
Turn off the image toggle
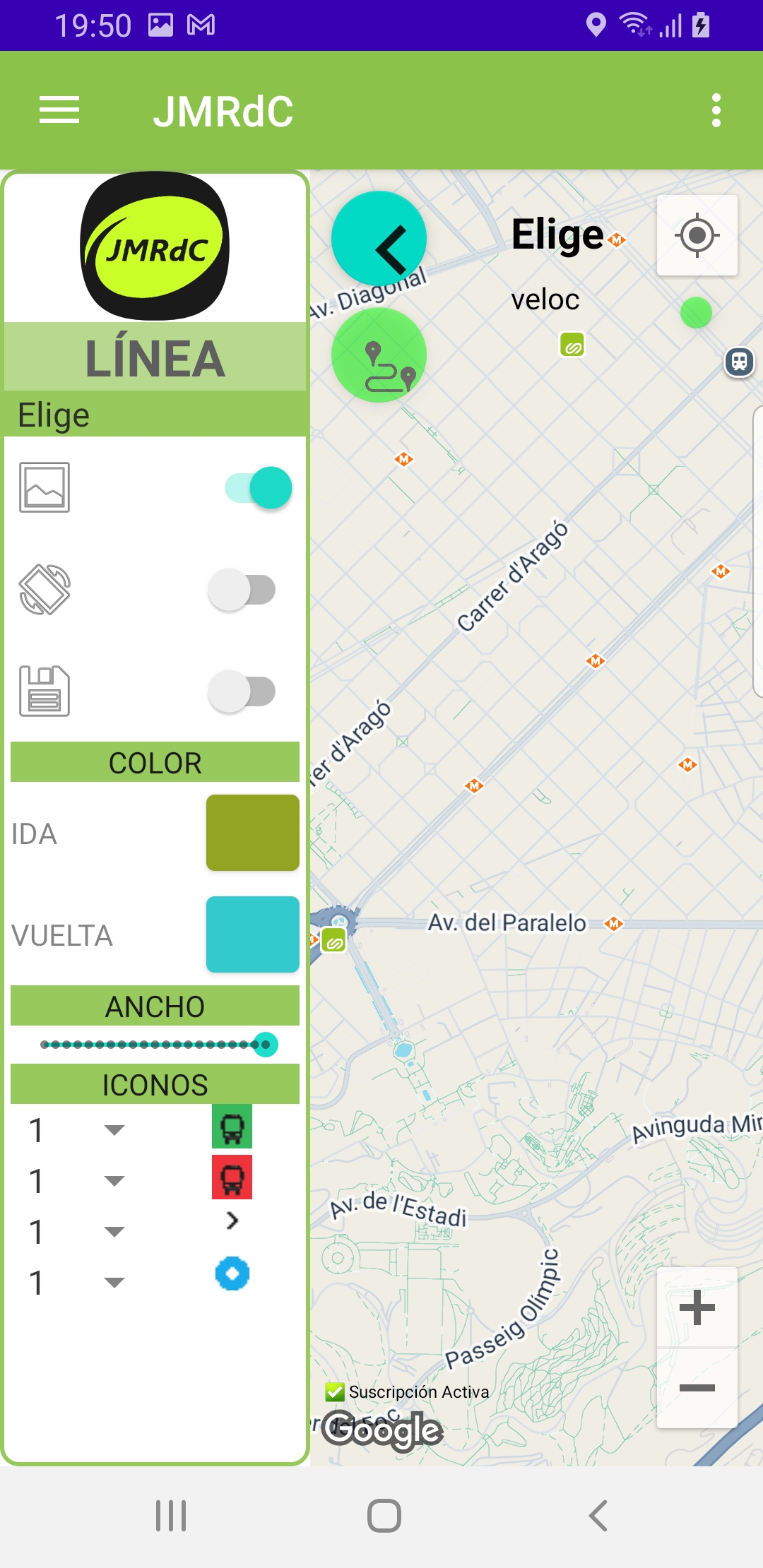(259, 487)
